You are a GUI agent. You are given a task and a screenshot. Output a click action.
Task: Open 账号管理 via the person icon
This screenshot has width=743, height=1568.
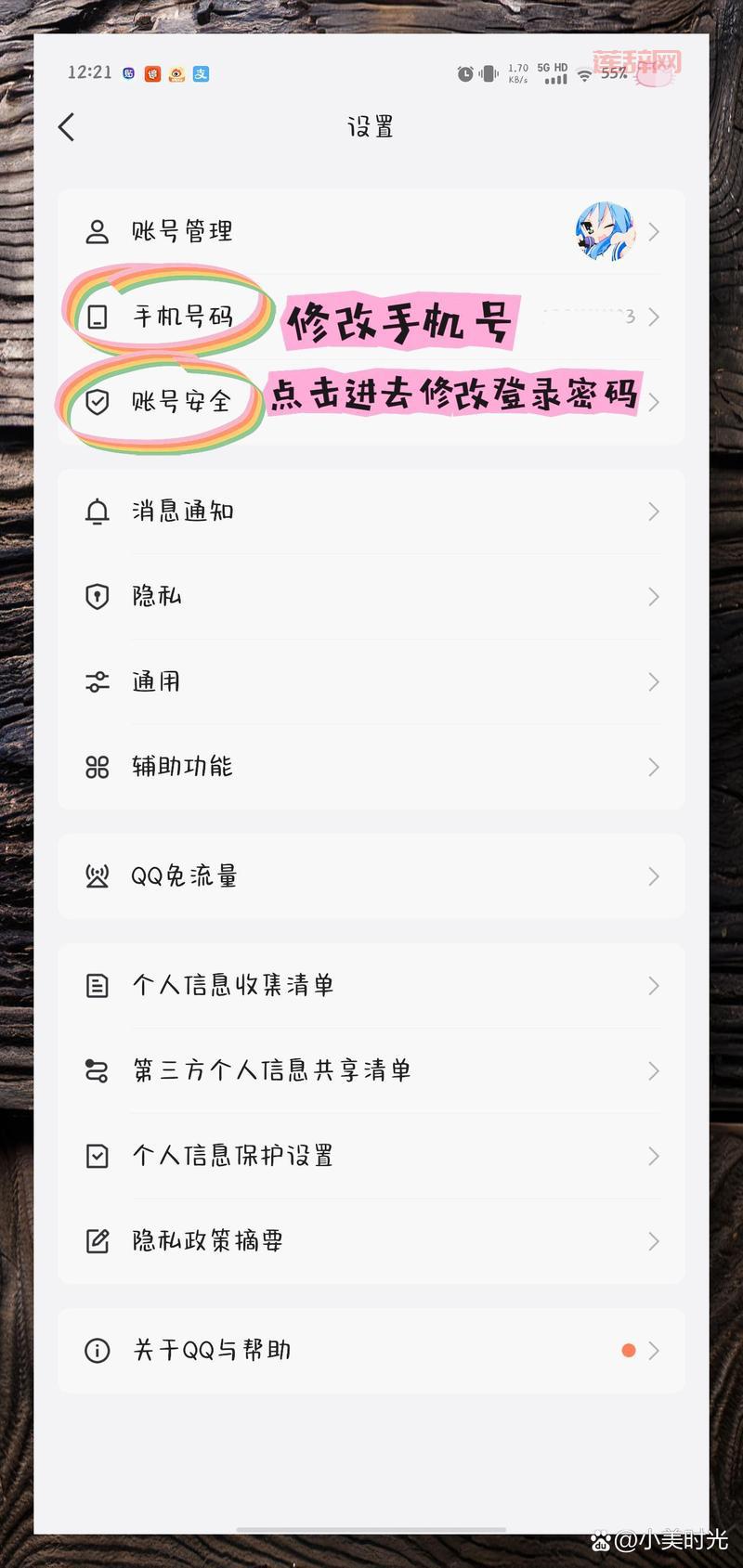97,231
